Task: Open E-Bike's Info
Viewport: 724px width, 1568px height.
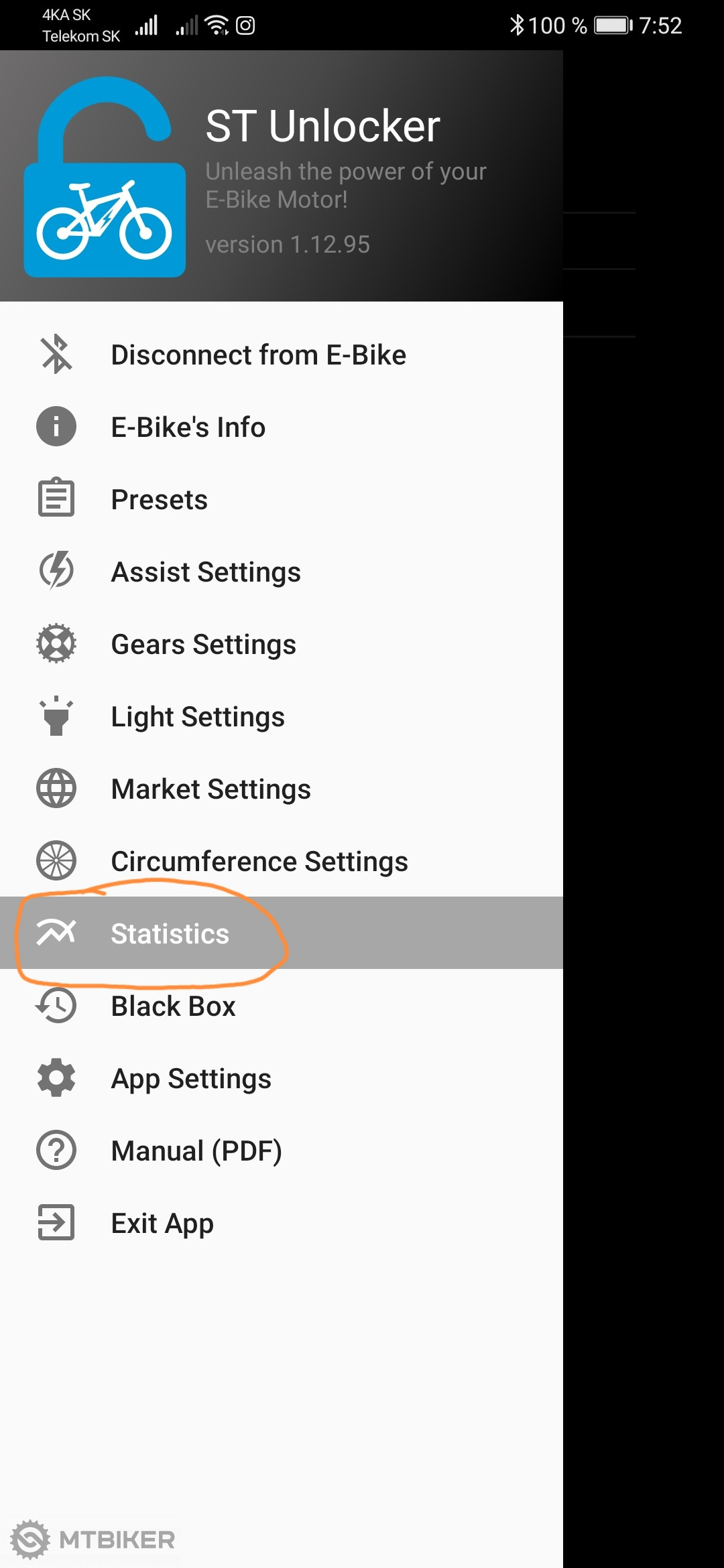Action: [188, 427]
